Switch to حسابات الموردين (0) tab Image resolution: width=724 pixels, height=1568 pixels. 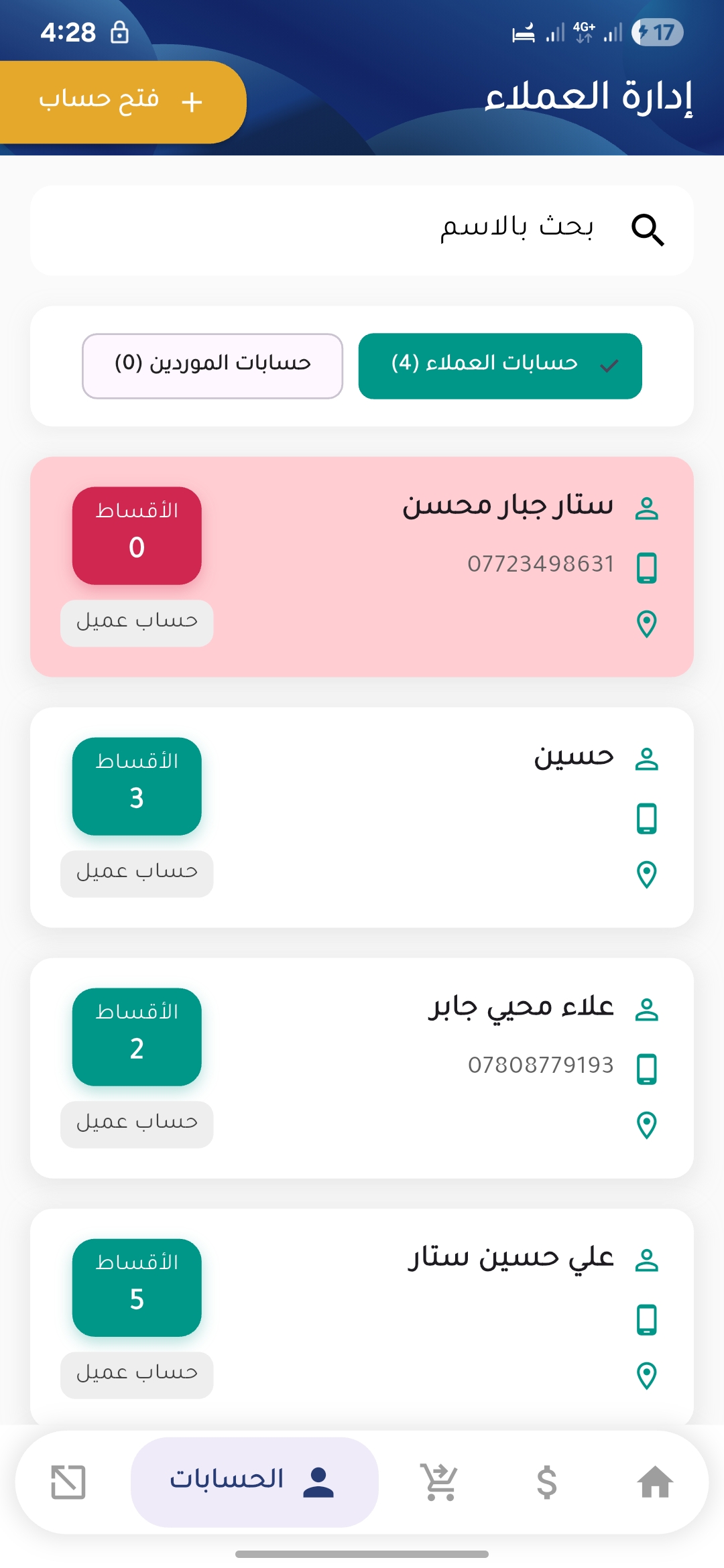pyautogui.click(x=213, y=366)
